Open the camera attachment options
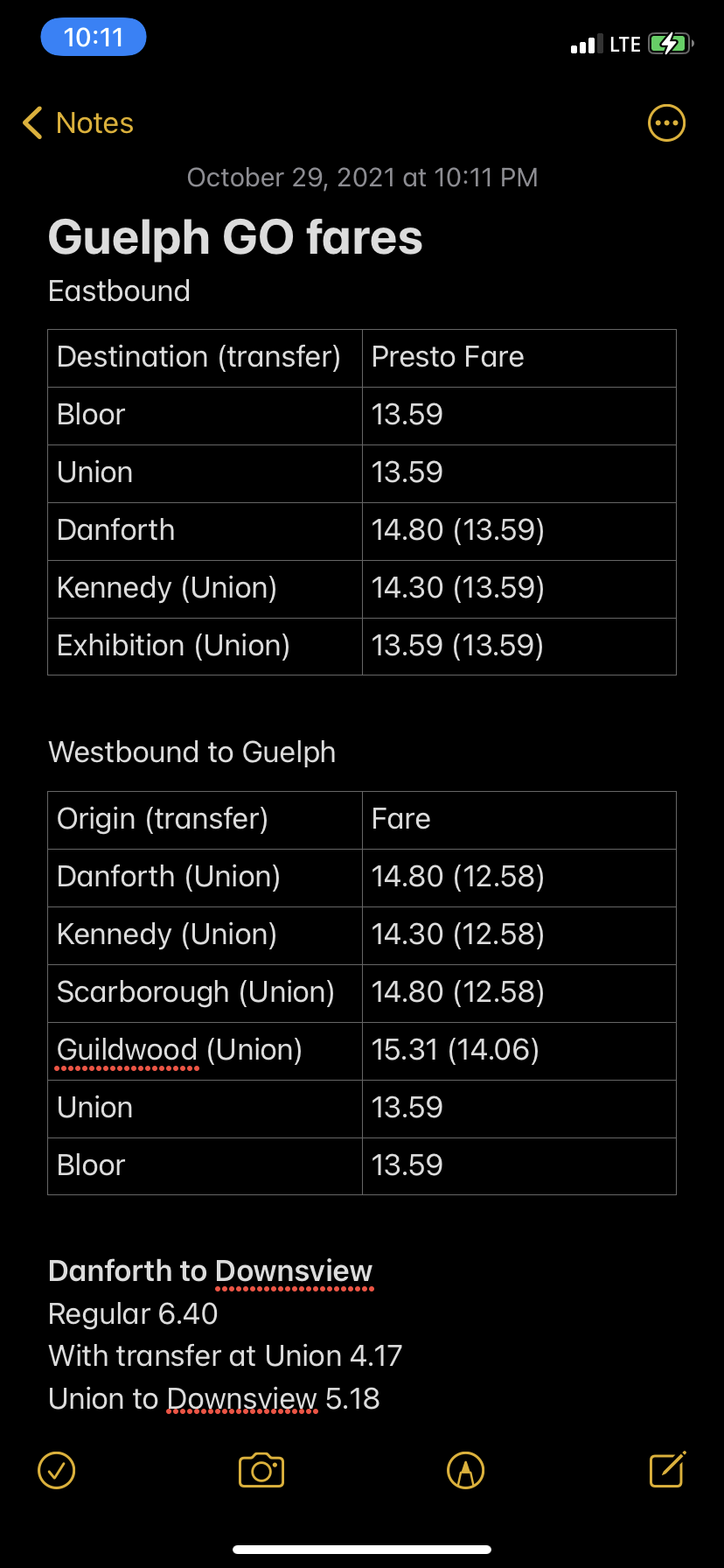 pyautogui.click(x=261, y=1470)
